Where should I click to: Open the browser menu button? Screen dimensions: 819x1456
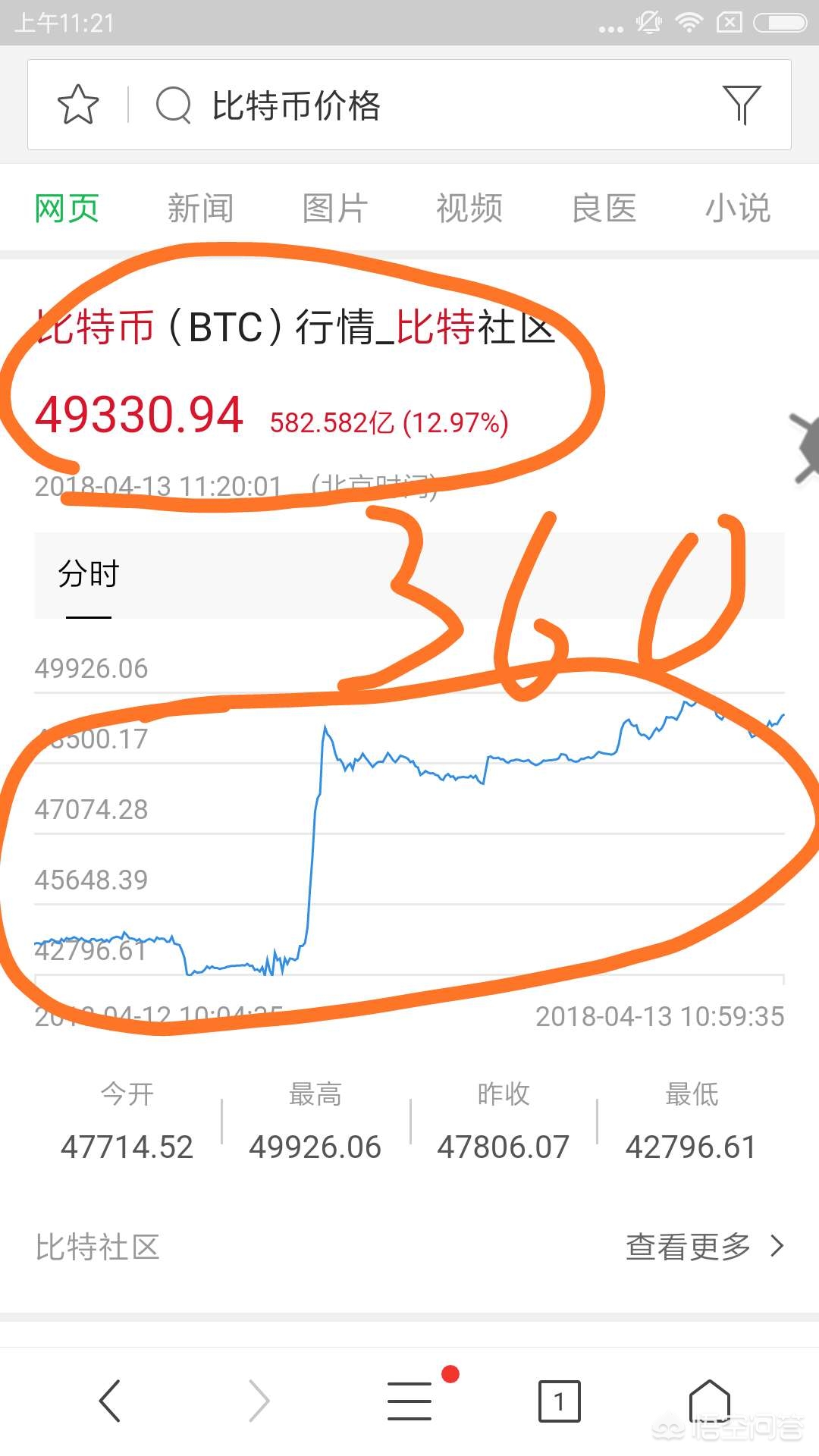[x=409, y=1401]
